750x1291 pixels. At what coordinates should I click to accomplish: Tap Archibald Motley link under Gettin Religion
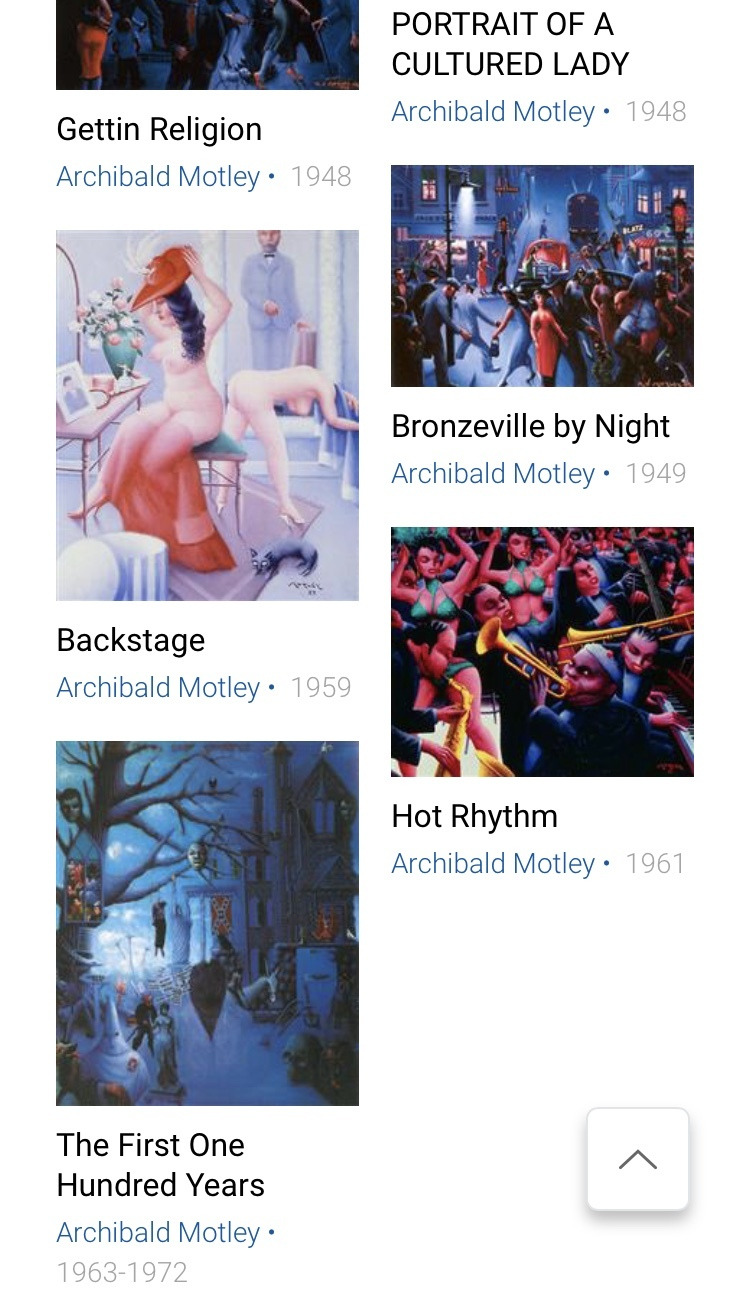158,177
